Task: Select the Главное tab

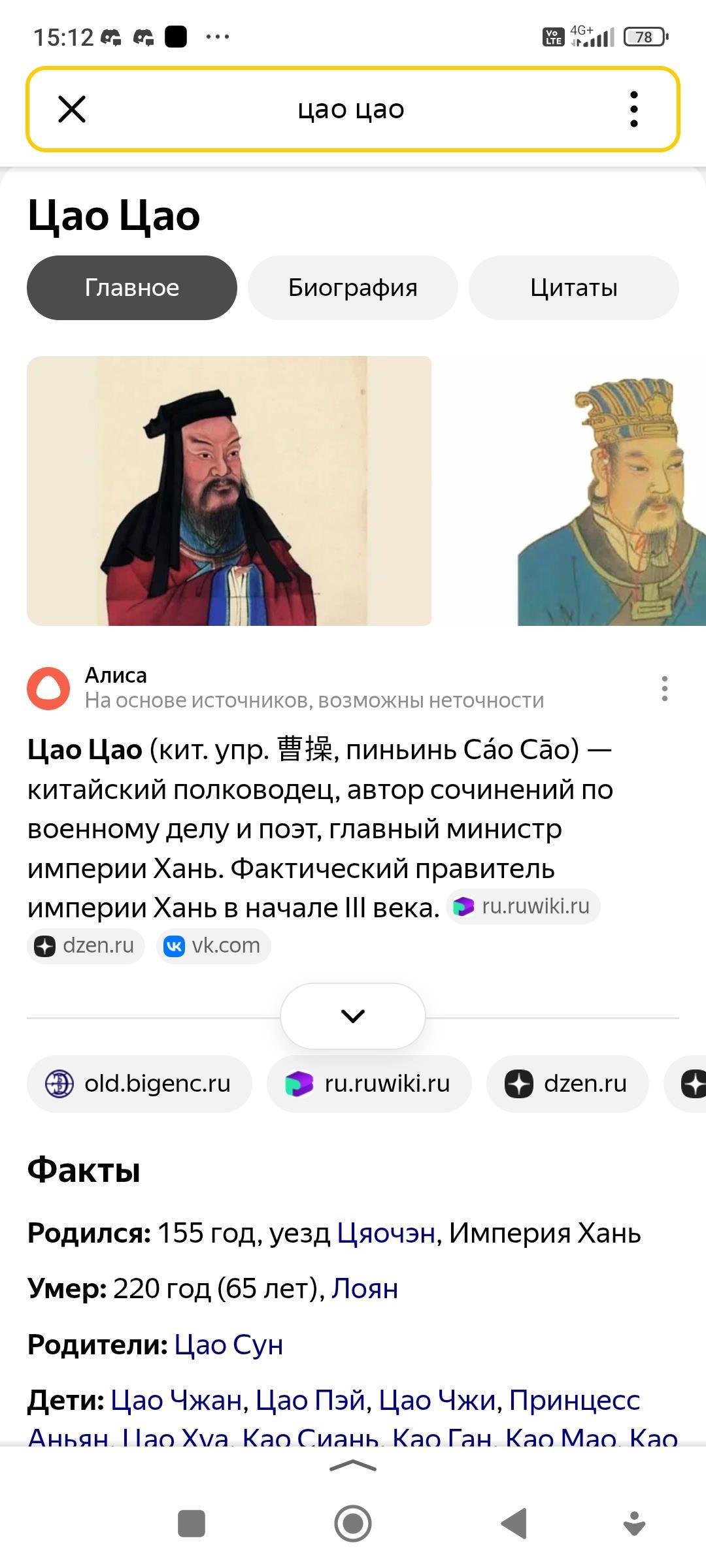Action: (131, 287)
